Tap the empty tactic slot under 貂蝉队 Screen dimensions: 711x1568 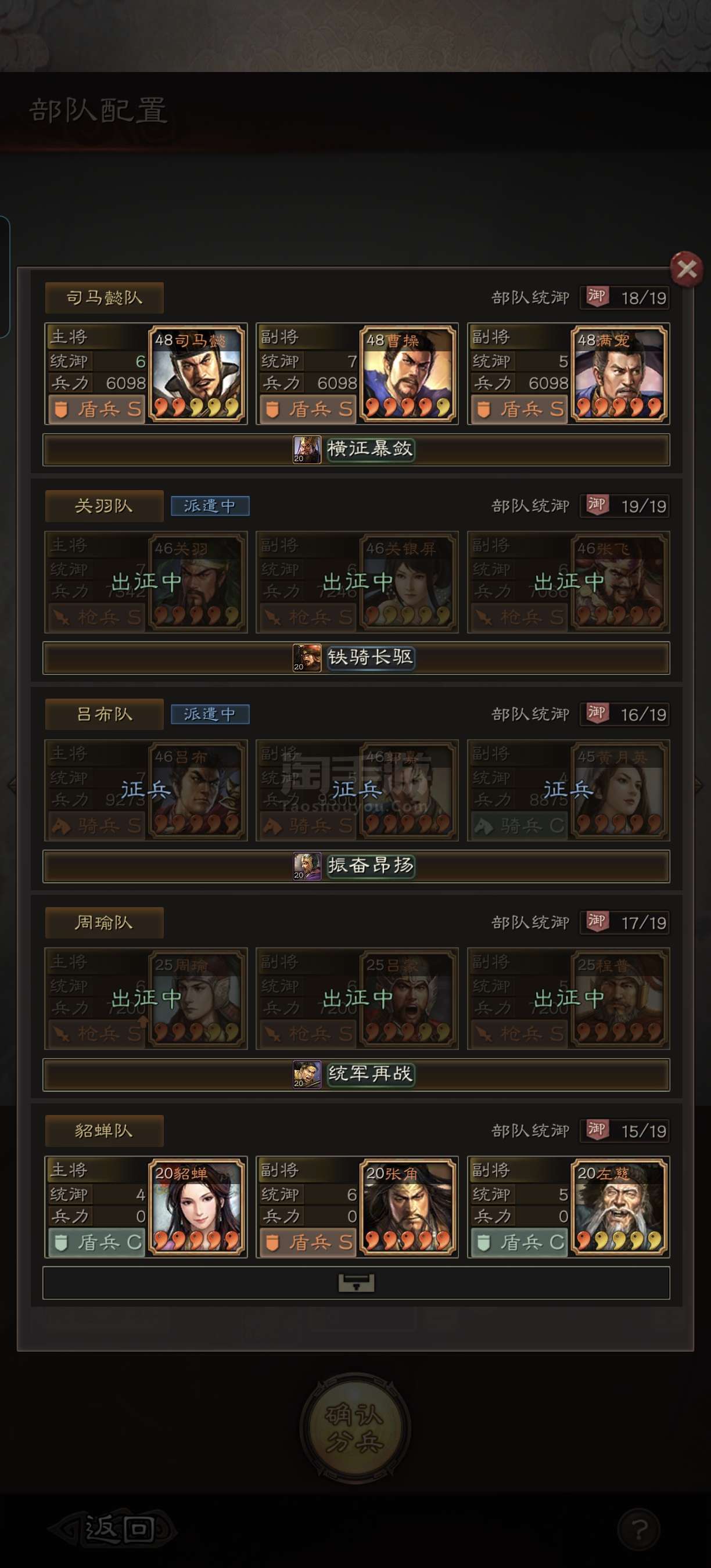356,1283
